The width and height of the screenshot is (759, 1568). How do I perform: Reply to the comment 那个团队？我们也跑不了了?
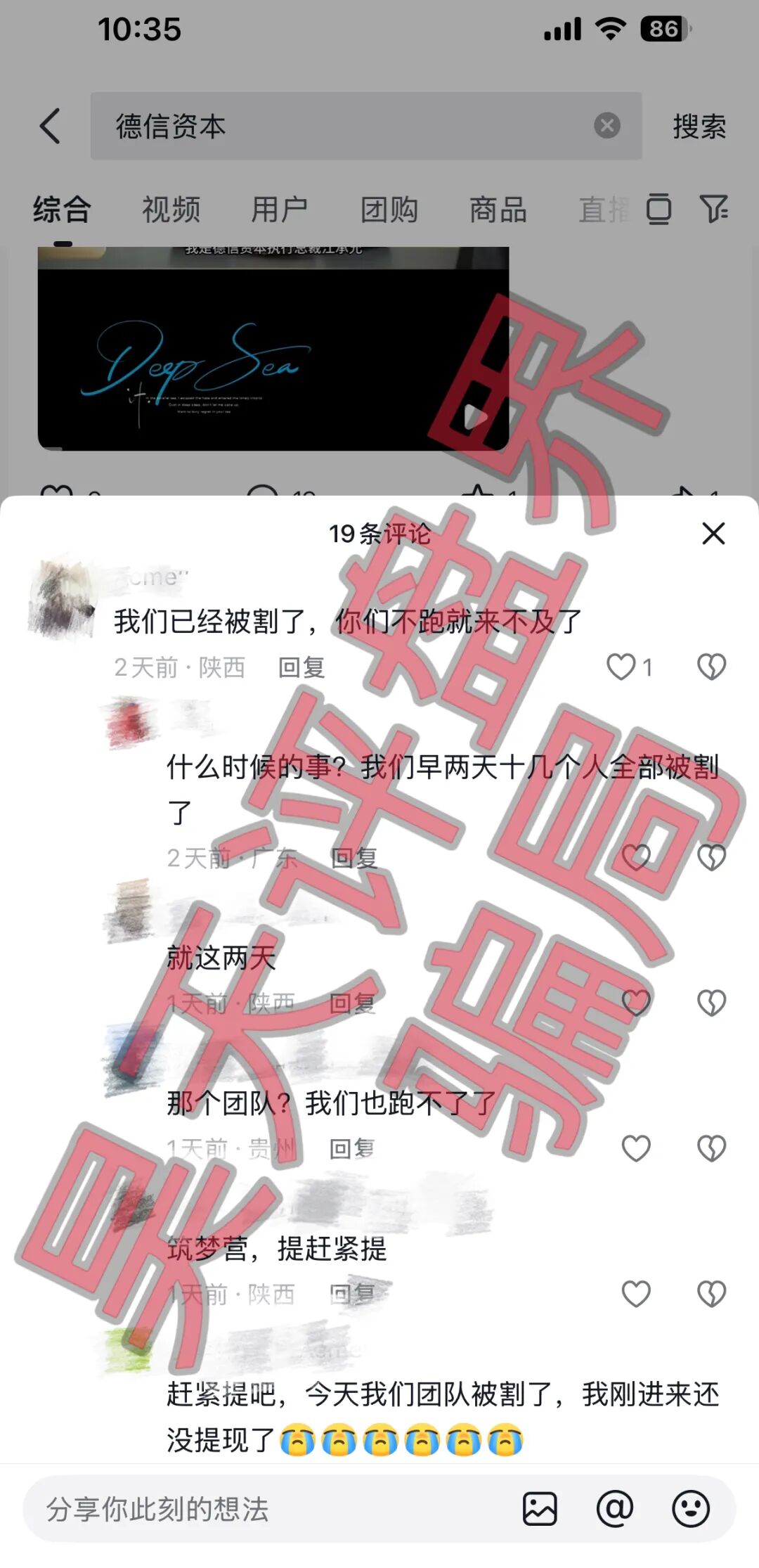352,1149
